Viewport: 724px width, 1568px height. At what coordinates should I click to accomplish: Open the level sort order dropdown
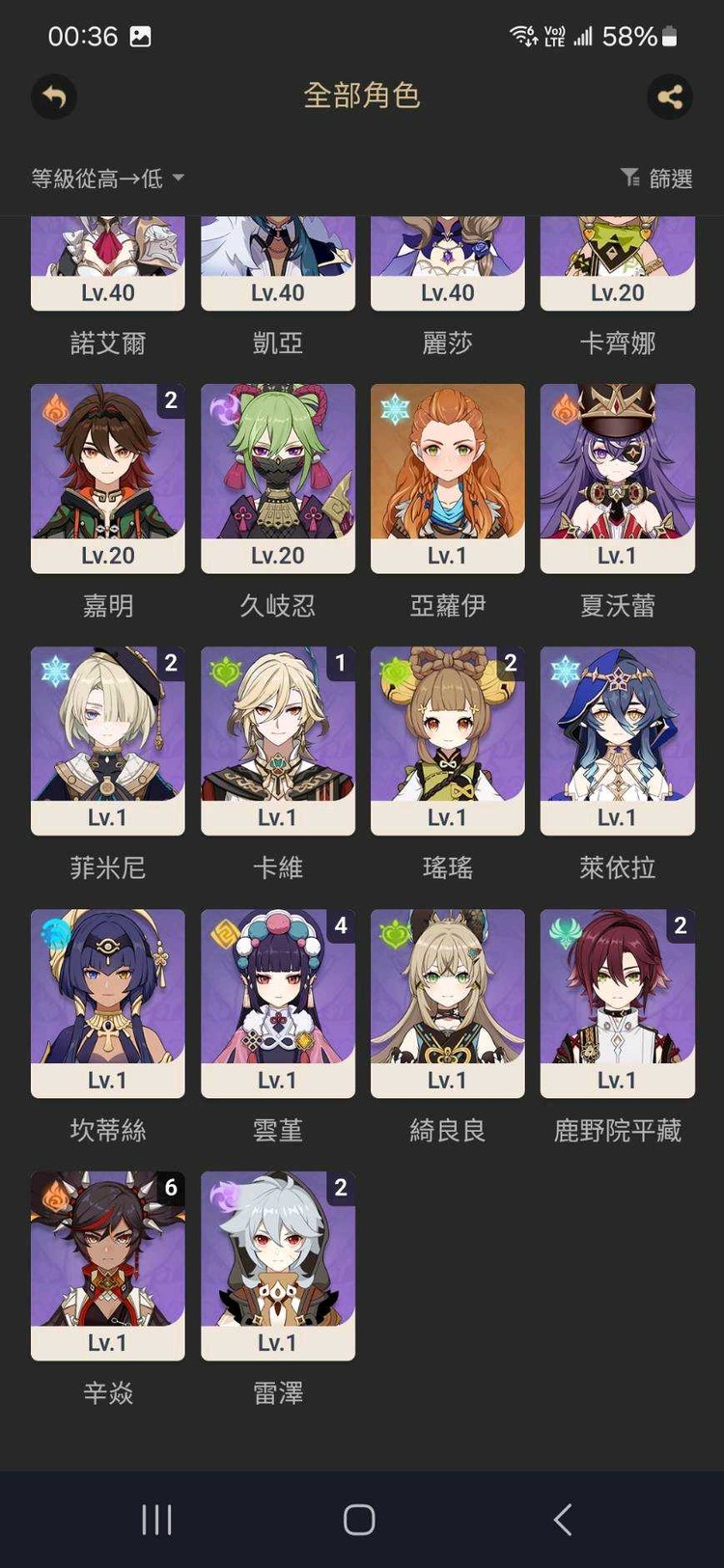coord(107,179)
